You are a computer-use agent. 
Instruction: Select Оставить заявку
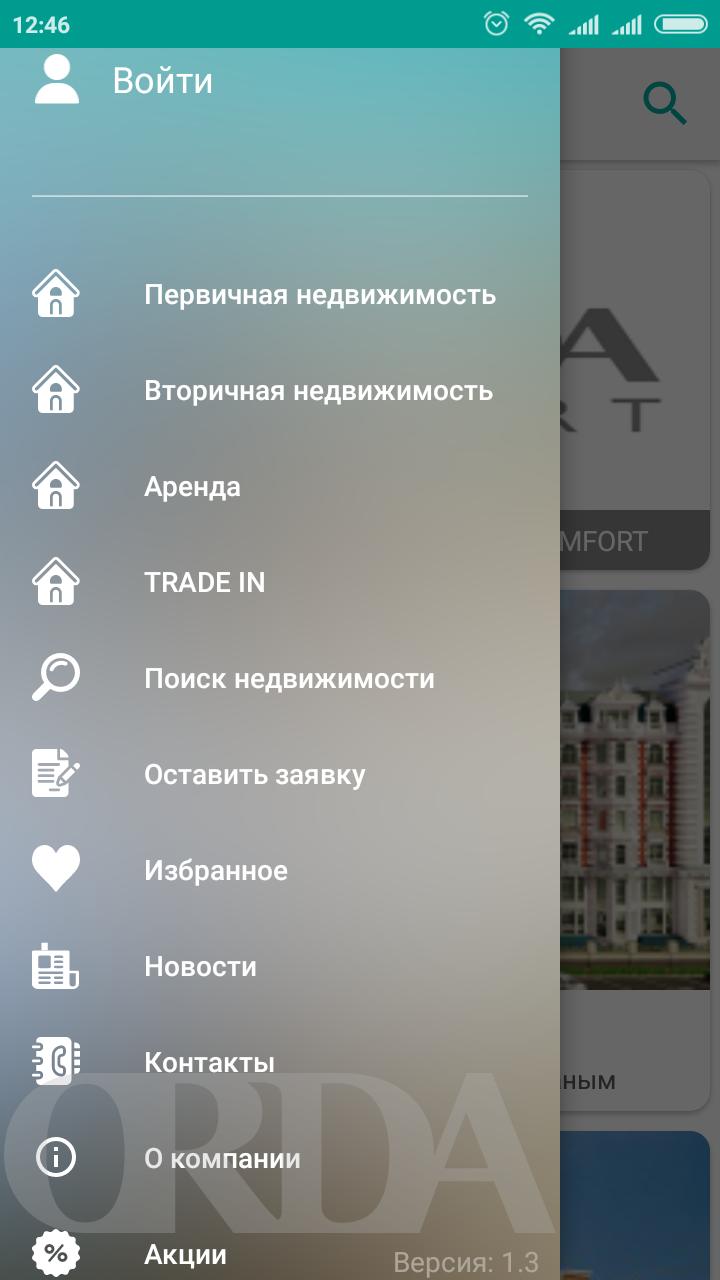pyautogui.click(x=254, y=775)
